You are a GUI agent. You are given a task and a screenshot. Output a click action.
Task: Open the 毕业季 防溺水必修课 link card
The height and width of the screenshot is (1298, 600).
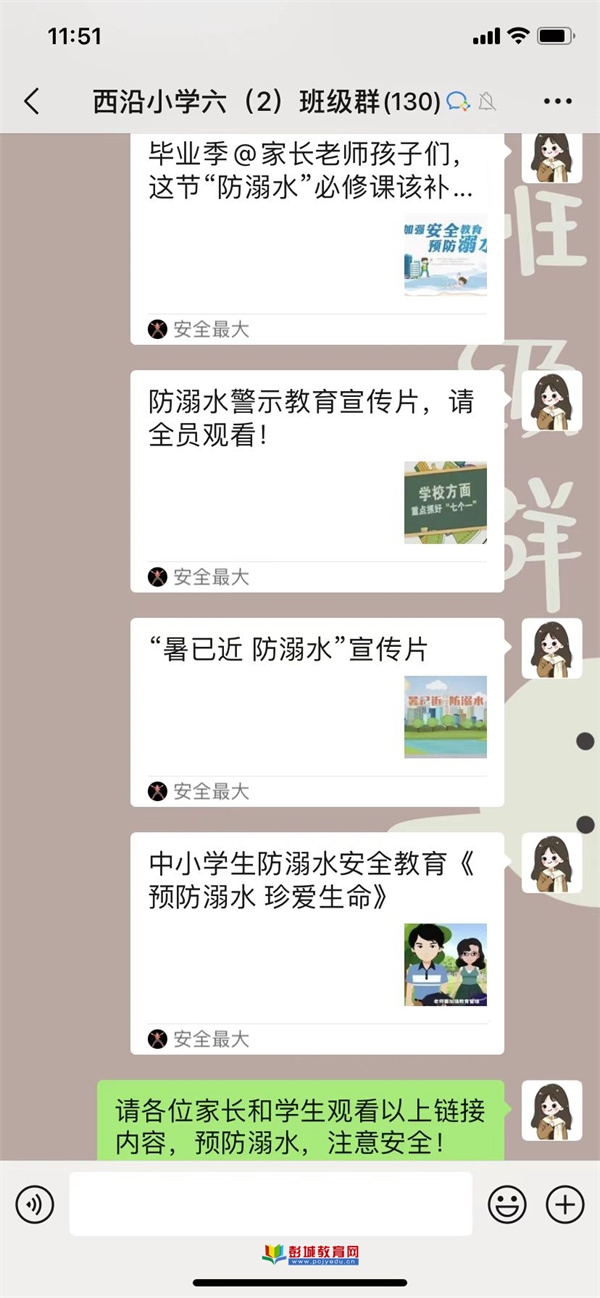pos(316,238)
